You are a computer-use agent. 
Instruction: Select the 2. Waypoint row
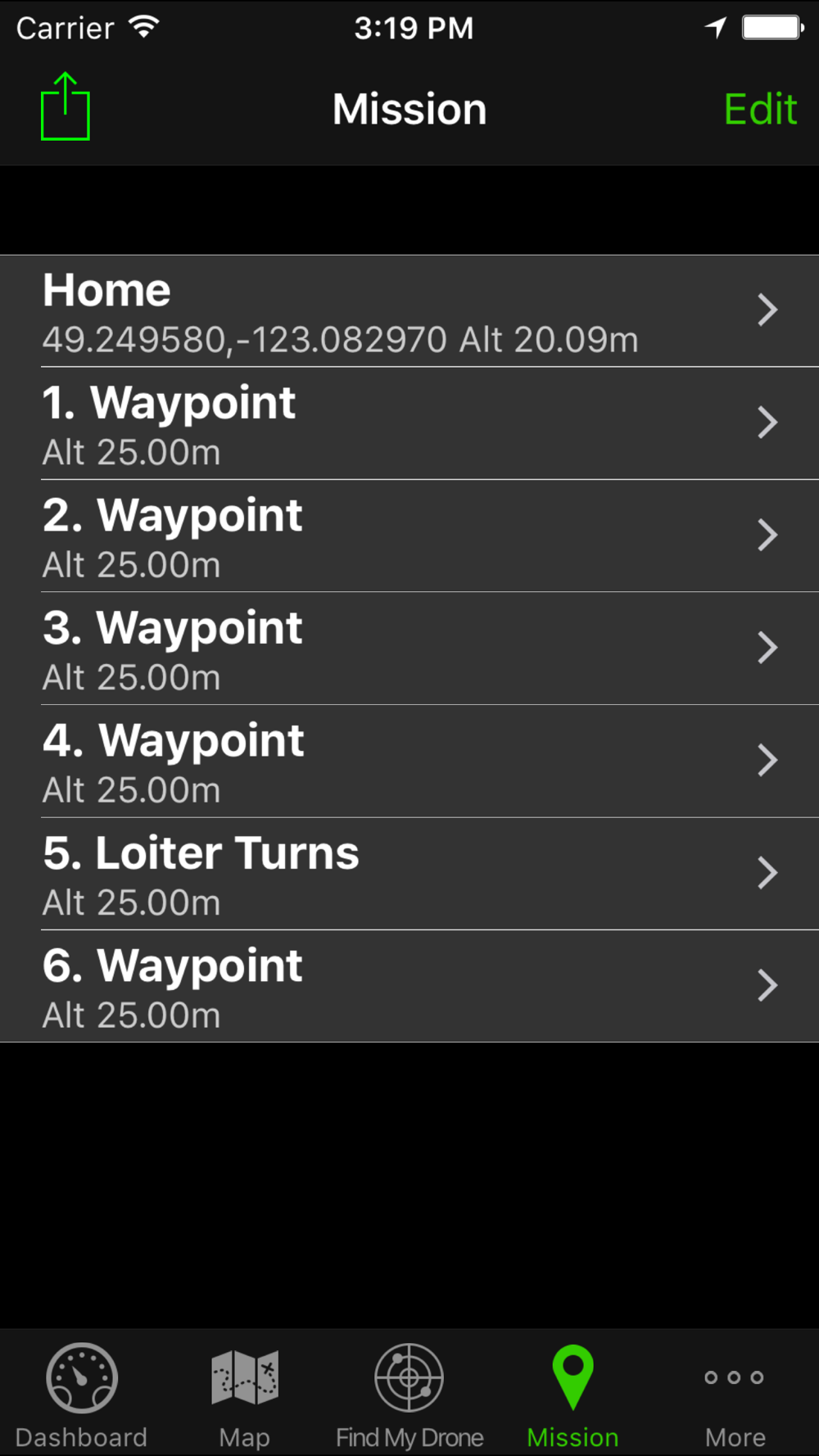coord(409,536)
